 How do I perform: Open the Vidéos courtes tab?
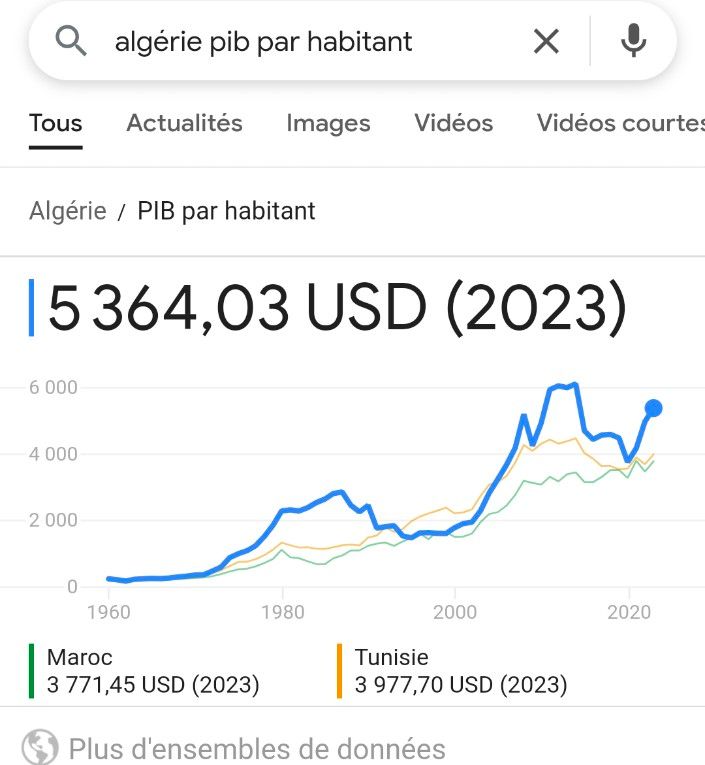pyautogui.click(x=621, y=123)
